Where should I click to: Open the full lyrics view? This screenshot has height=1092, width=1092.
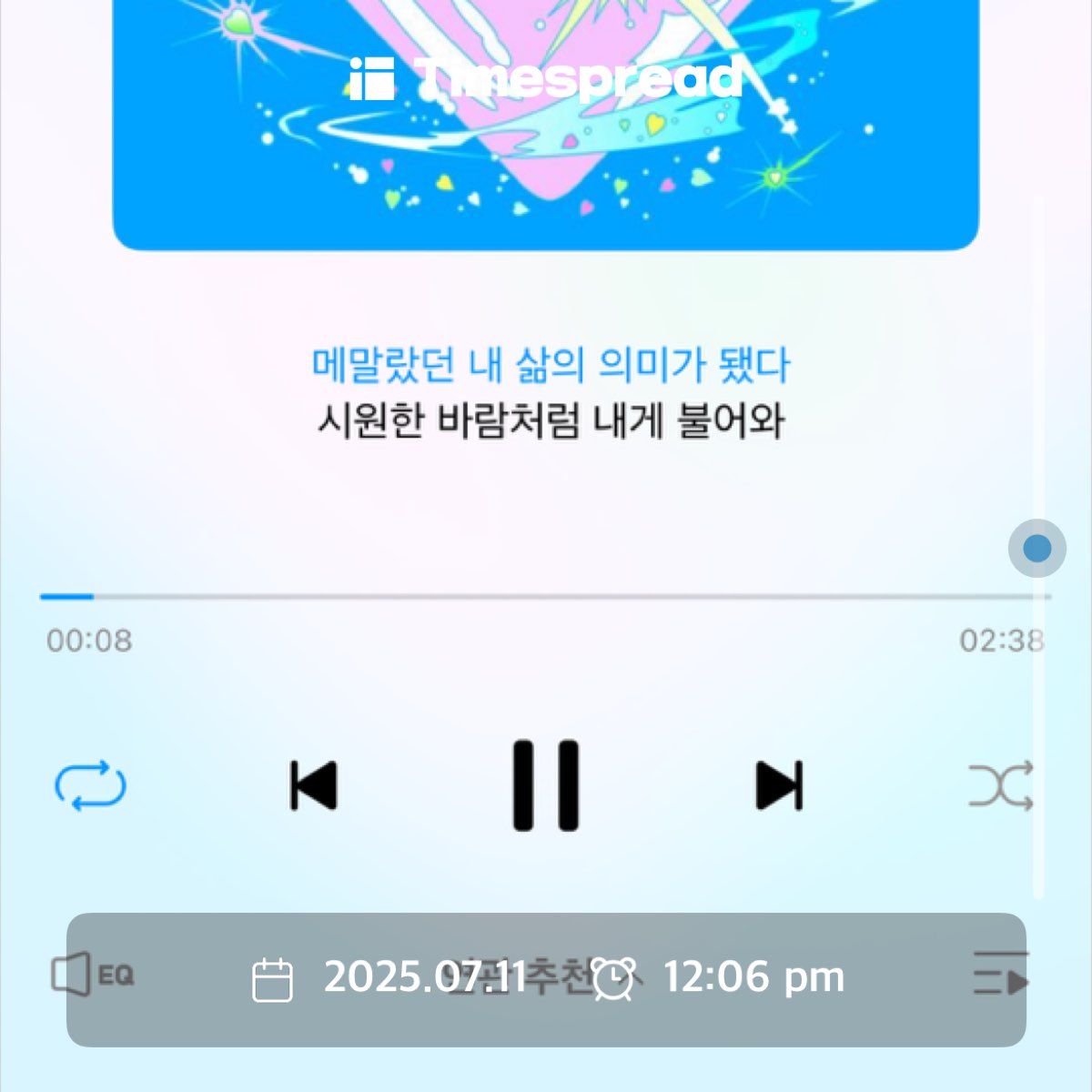pyautogui.click(x=550, y=393)
